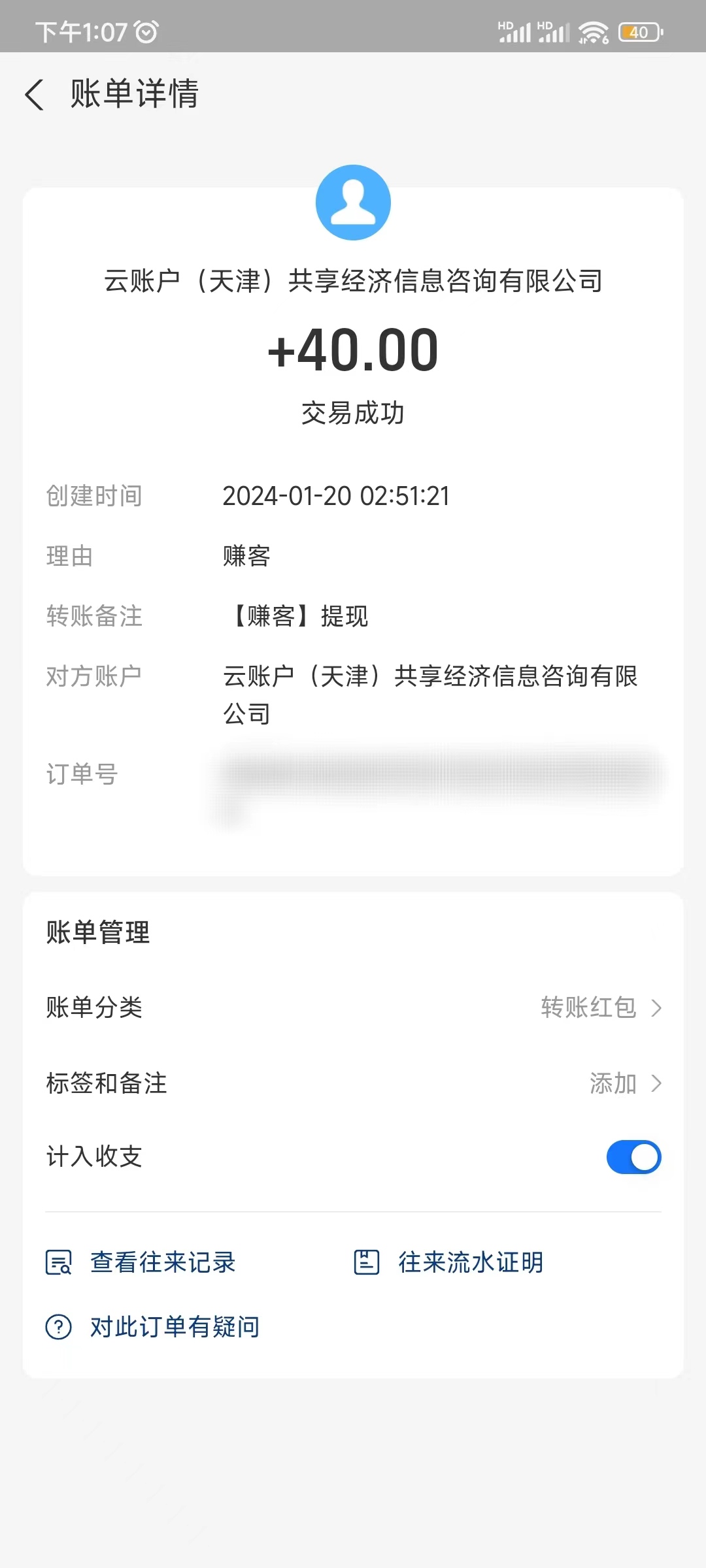Viewport: 706px width, 1568px height.
Task: Tap the document icon beside 往来流水证明
Action: [366, 1262]
